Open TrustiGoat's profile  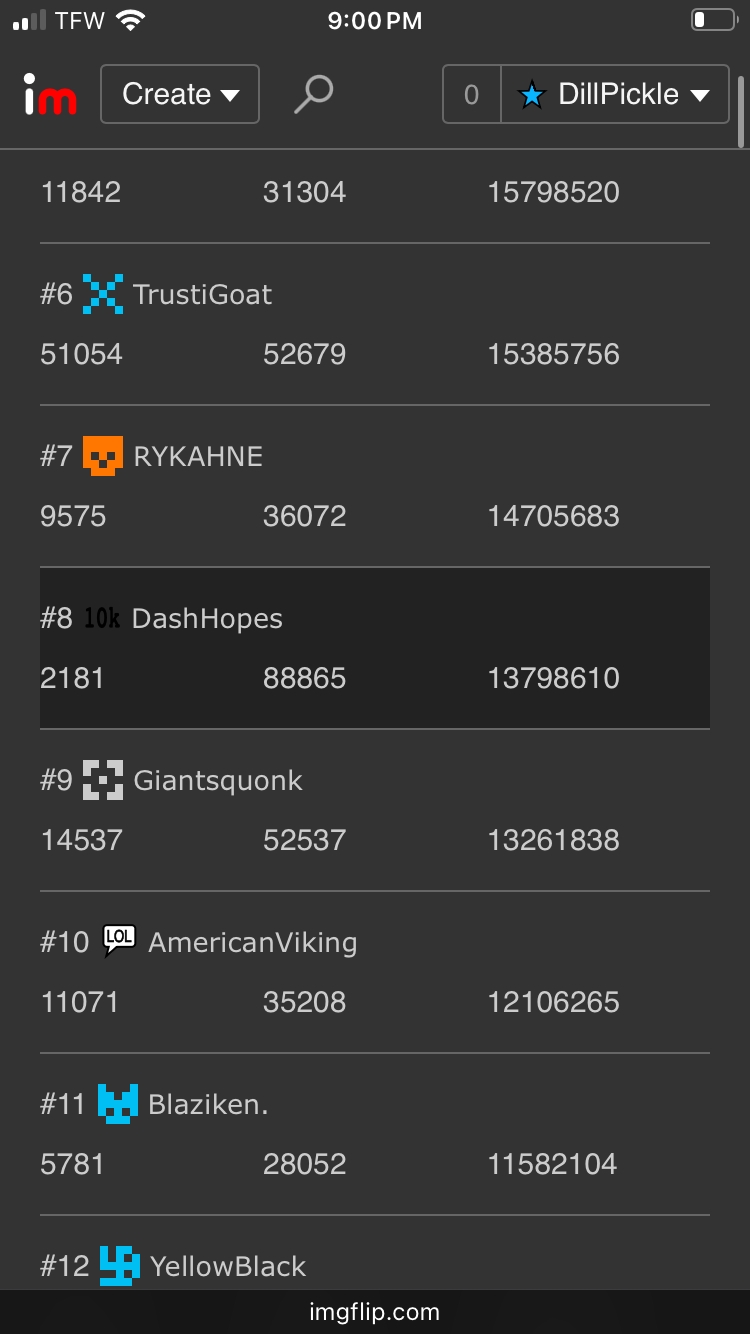coord(202,295)
